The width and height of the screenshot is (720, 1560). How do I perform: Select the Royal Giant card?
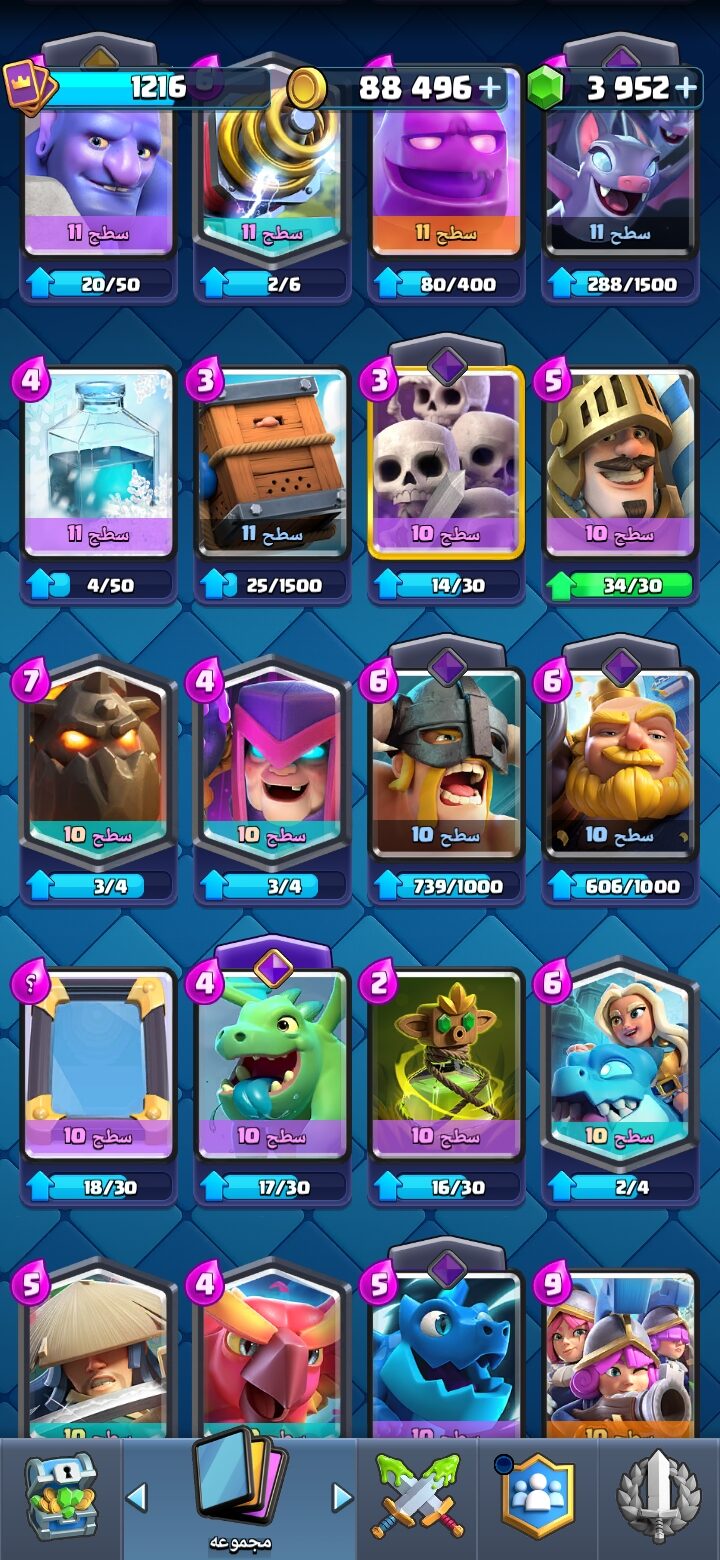(x=619, y=764)
